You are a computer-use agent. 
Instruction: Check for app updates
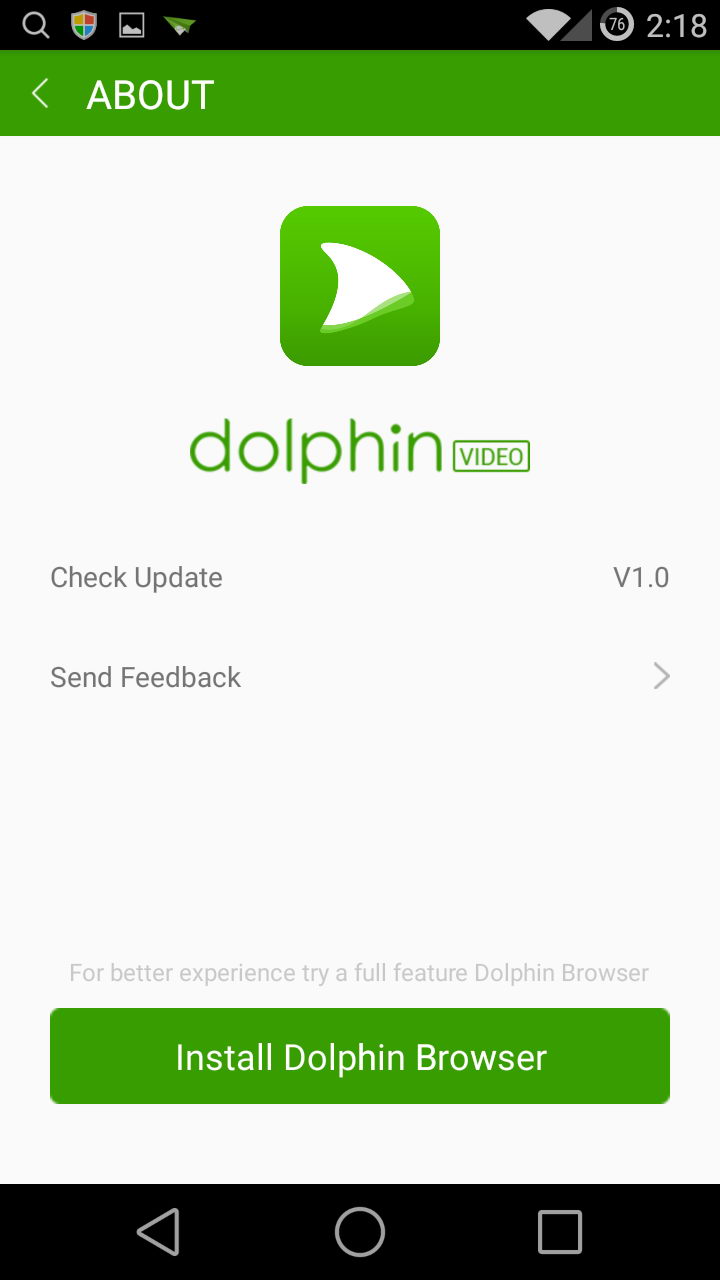(x=359, y=578)
